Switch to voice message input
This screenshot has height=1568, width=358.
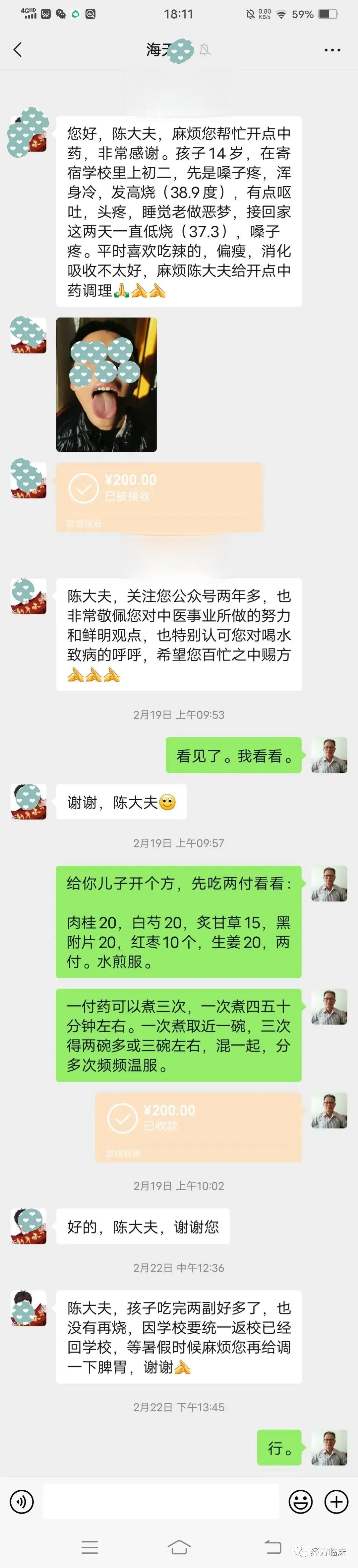22,1502
